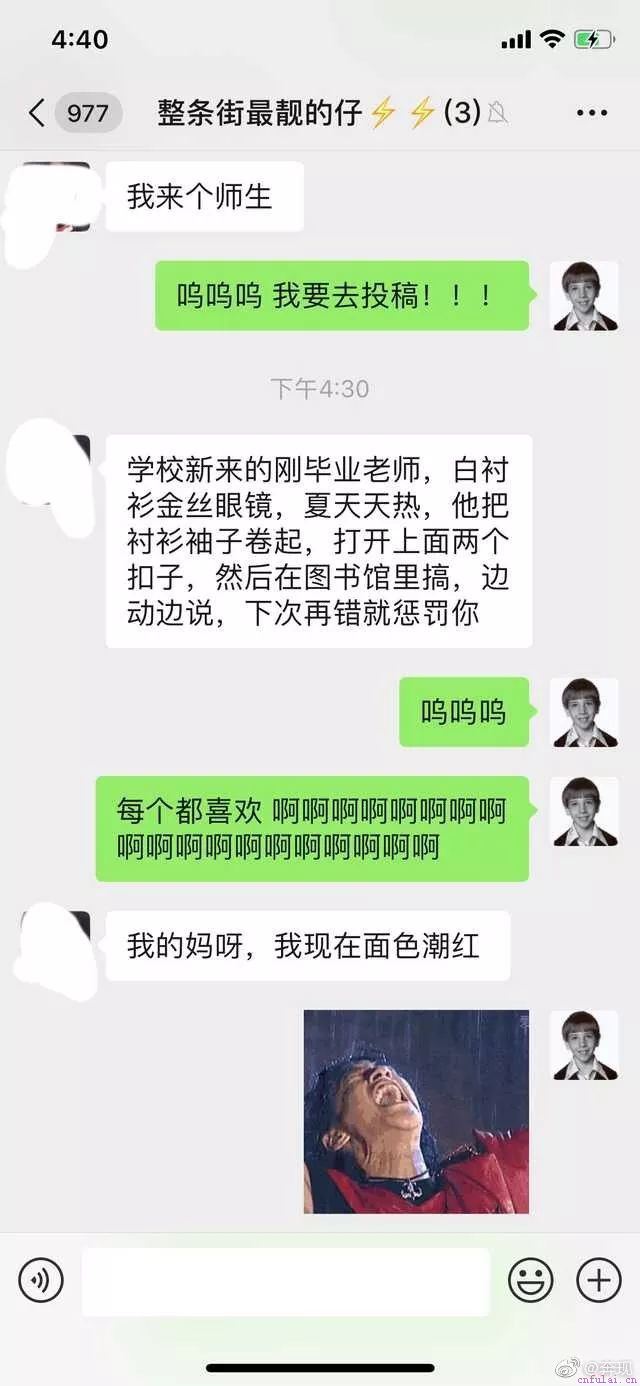
Task: Switch to voice message input
Action: coord(41,1280)
